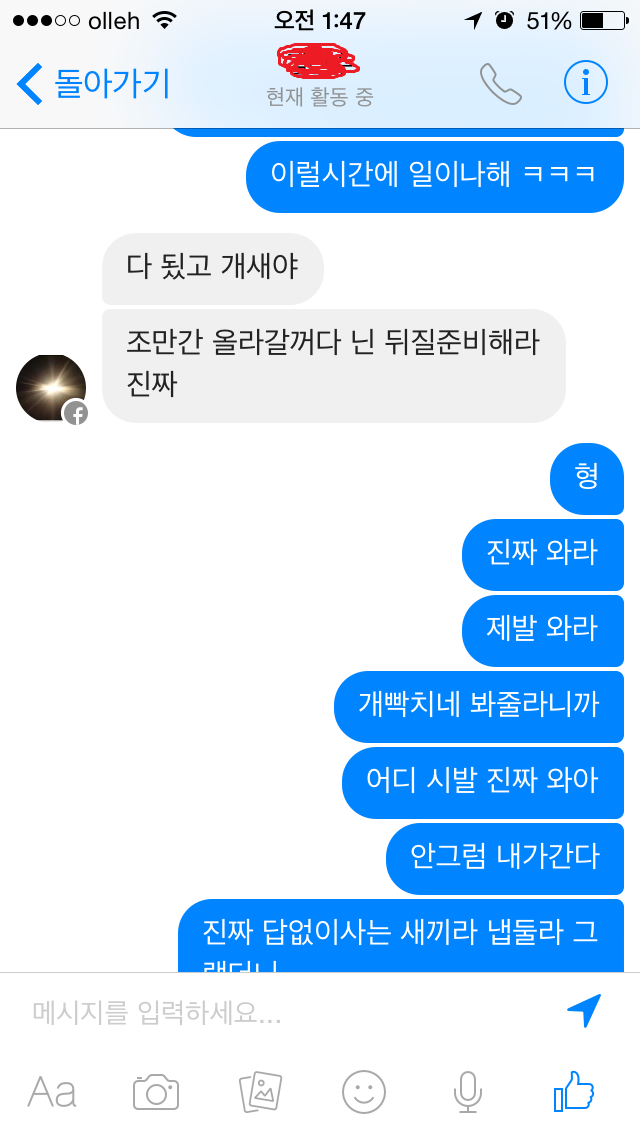
Task: Open the camera to take photo
Action: coord(156,1091)
